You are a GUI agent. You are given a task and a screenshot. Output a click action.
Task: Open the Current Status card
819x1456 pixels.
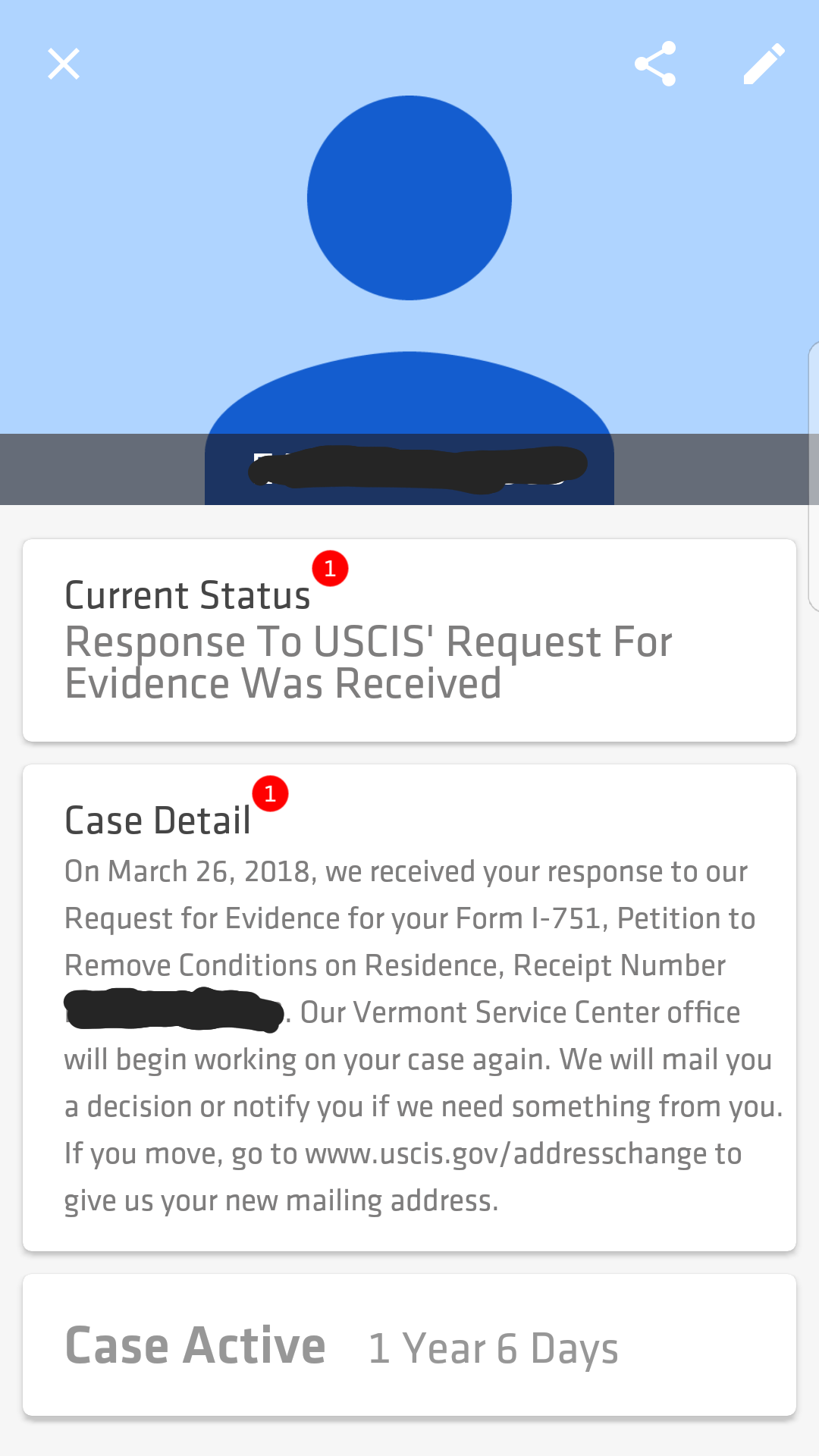409,640
